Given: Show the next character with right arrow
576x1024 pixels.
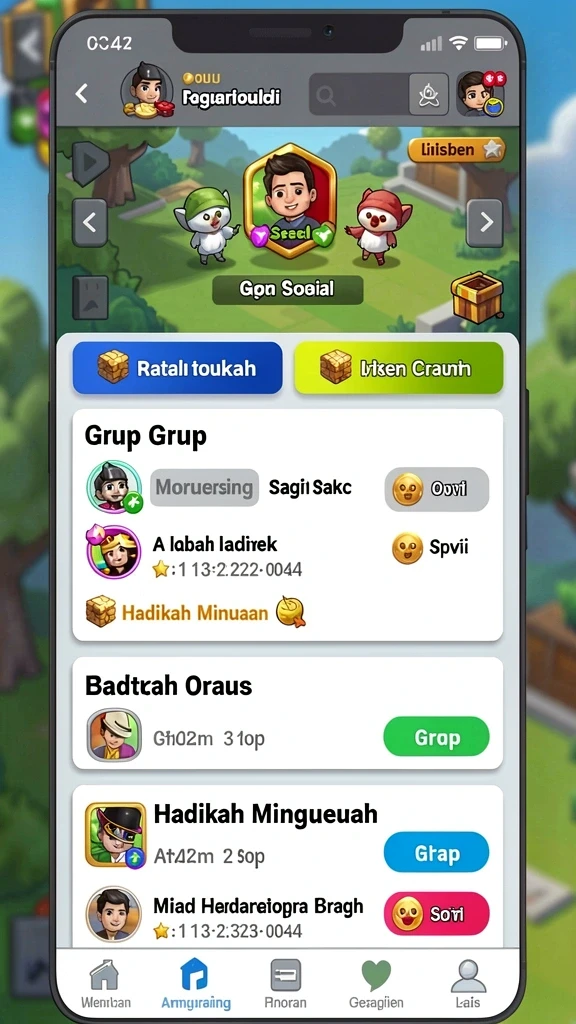Looking at the screenshot, I should [x=485, y=223].
